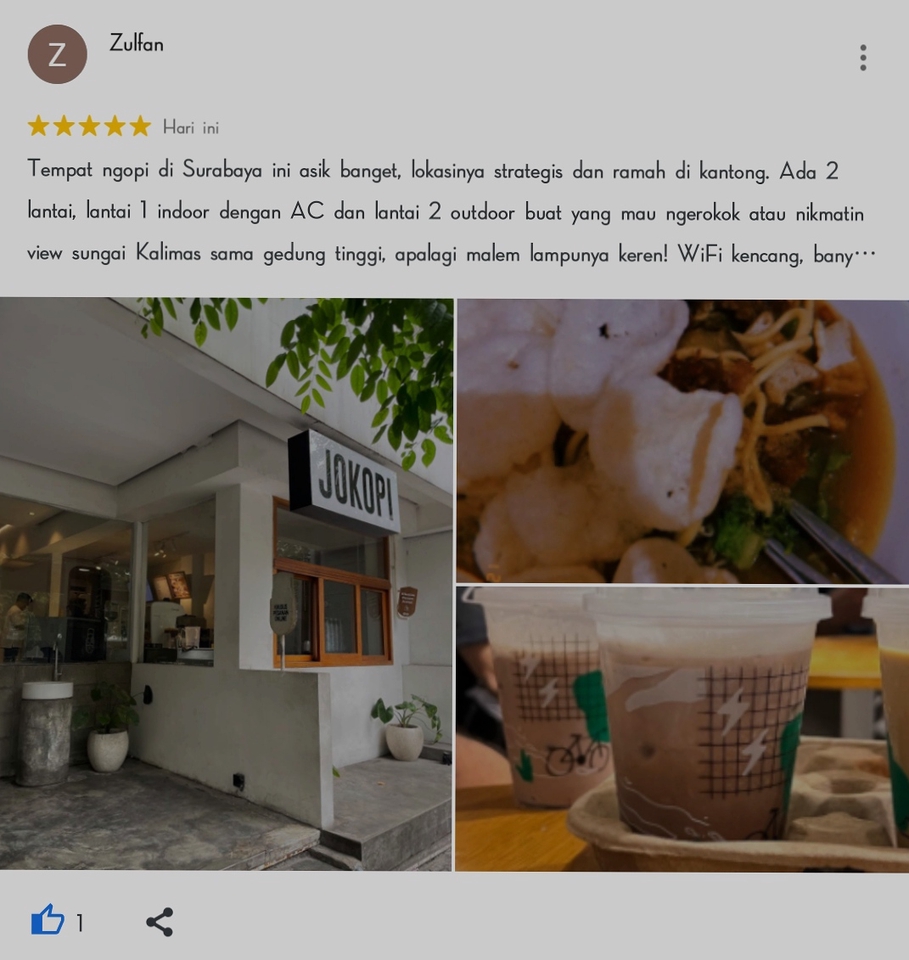909x960 pixels.
Task: Like Zulfan's review with the thumbs up
Action: pos(48,920)
